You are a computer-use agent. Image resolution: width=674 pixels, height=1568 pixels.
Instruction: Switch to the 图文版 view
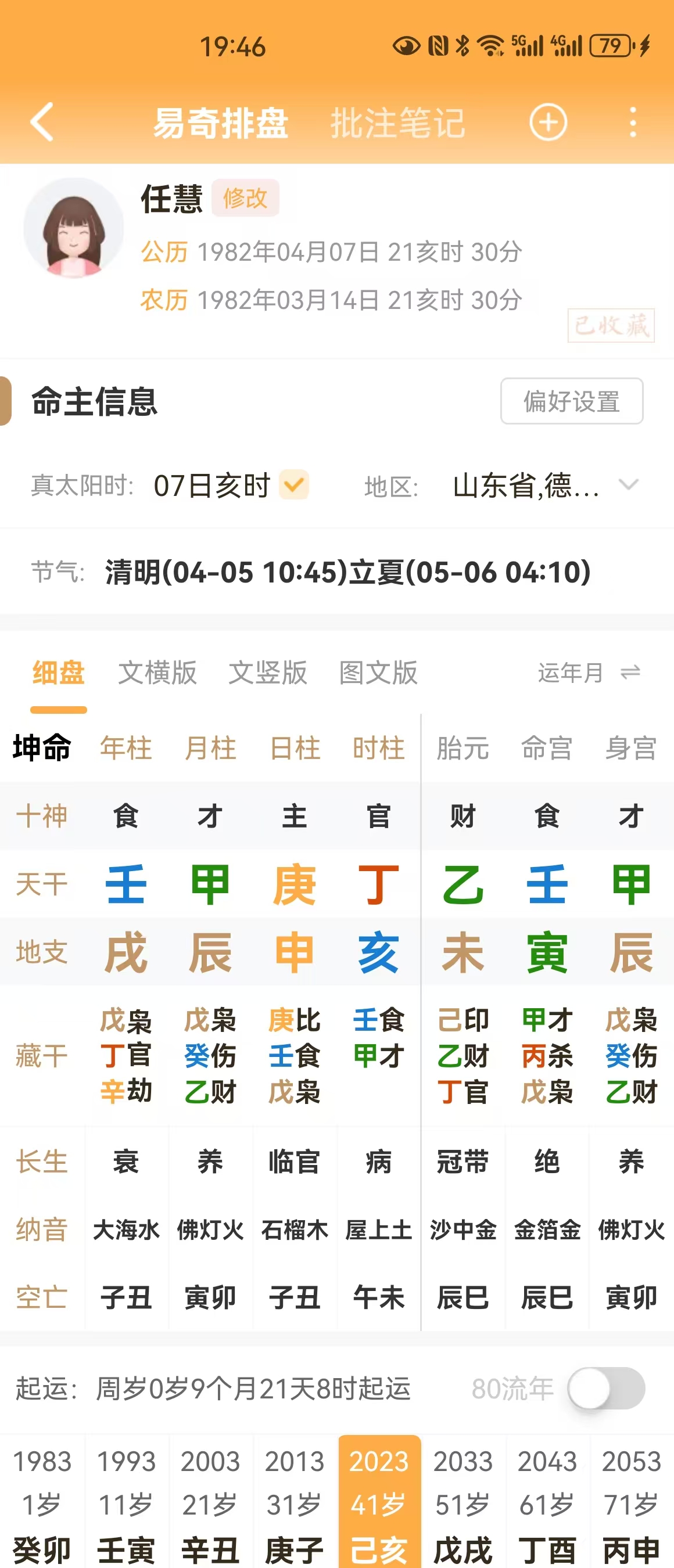coord(378,672)
